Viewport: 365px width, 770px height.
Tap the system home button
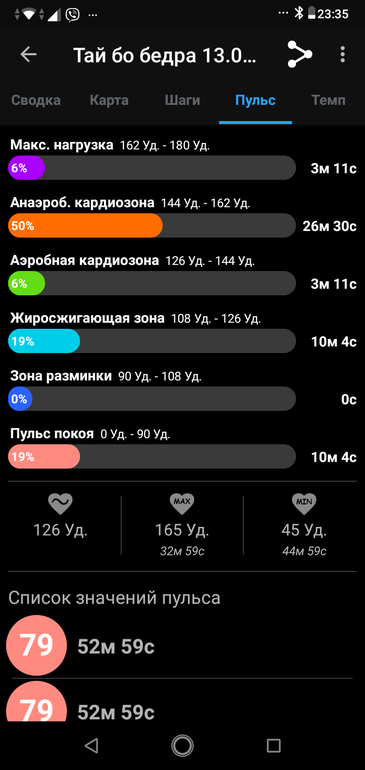[x=182, y=745]
